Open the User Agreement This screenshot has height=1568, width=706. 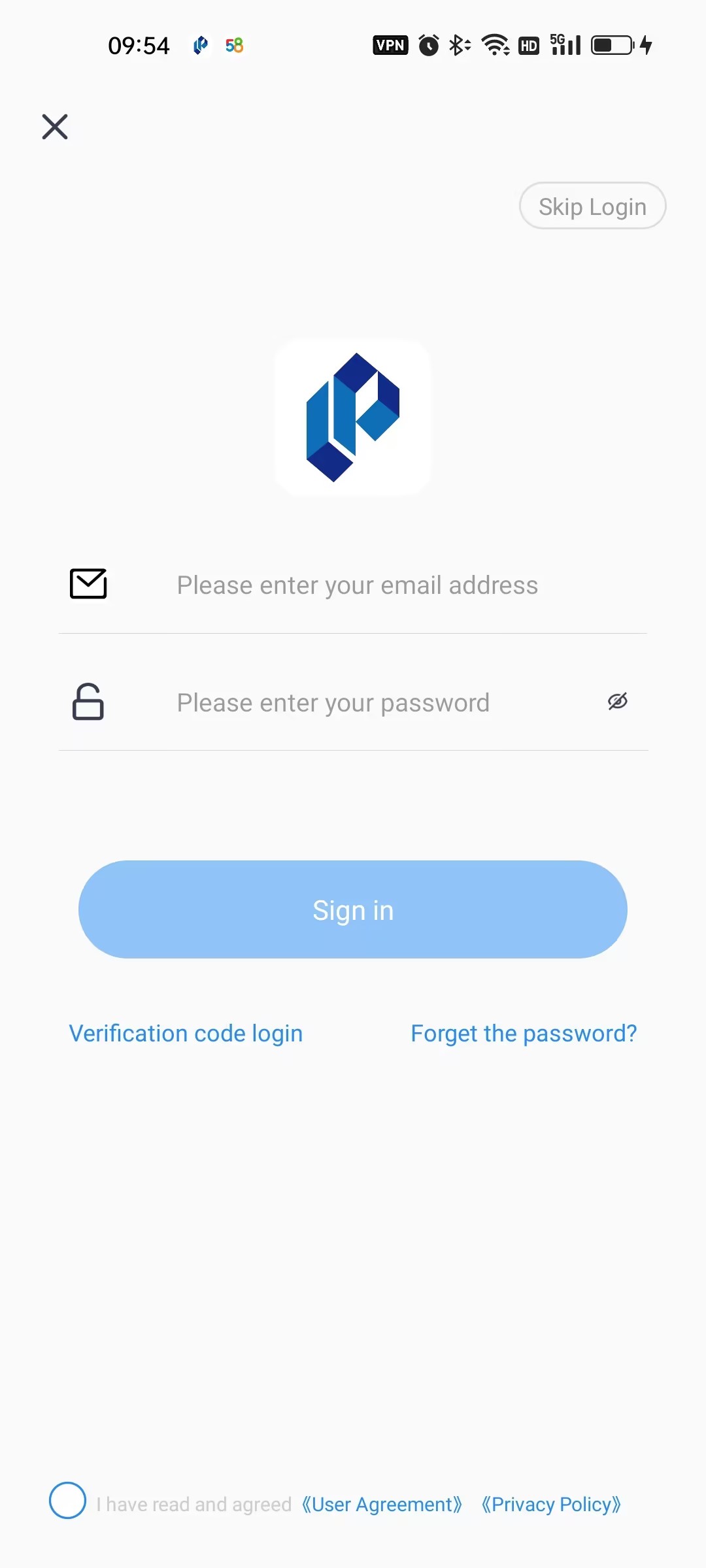(x=382, y=1504)
